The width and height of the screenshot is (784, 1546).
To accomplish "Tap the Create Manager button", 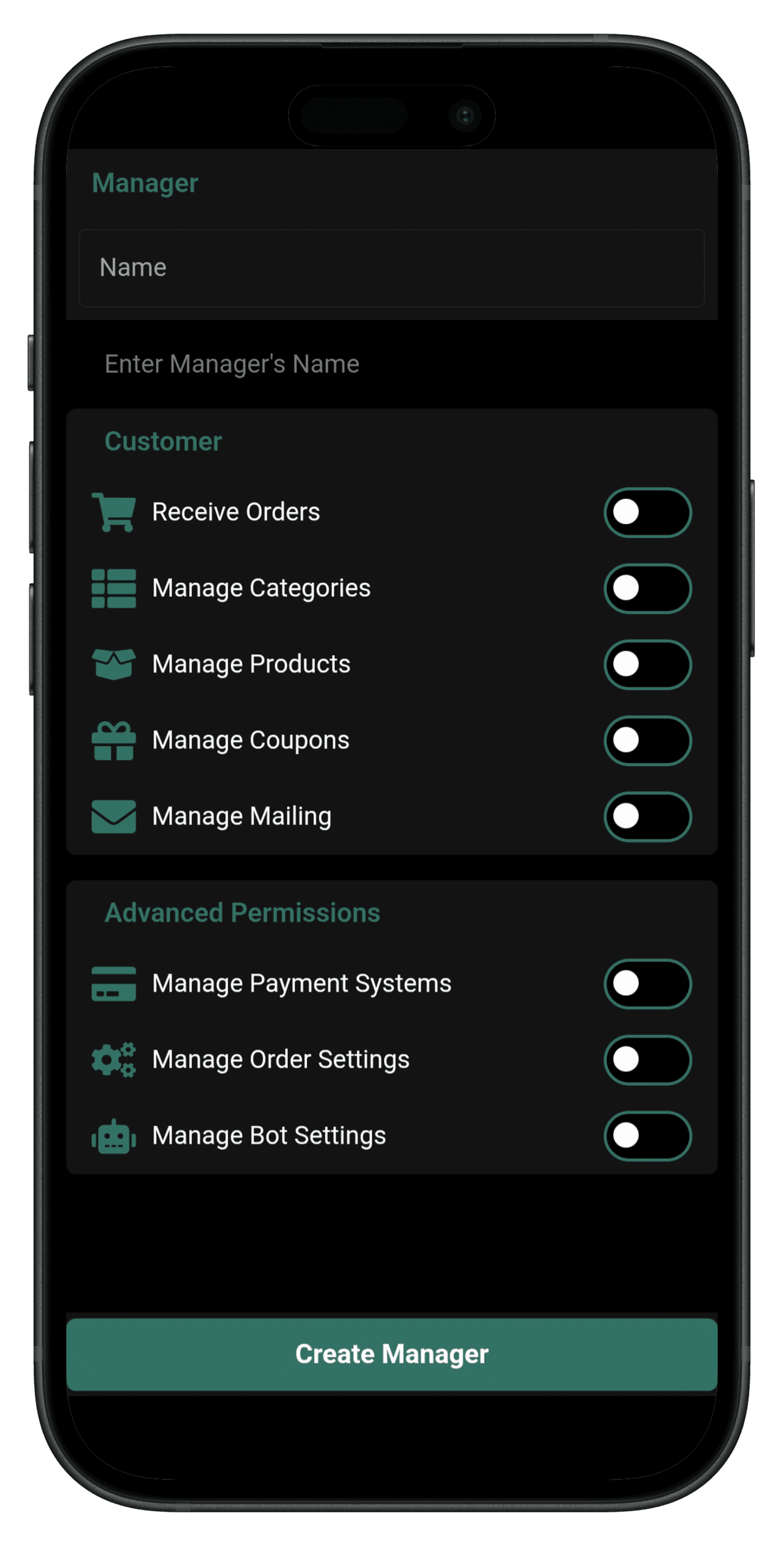I will (391, 1355).
